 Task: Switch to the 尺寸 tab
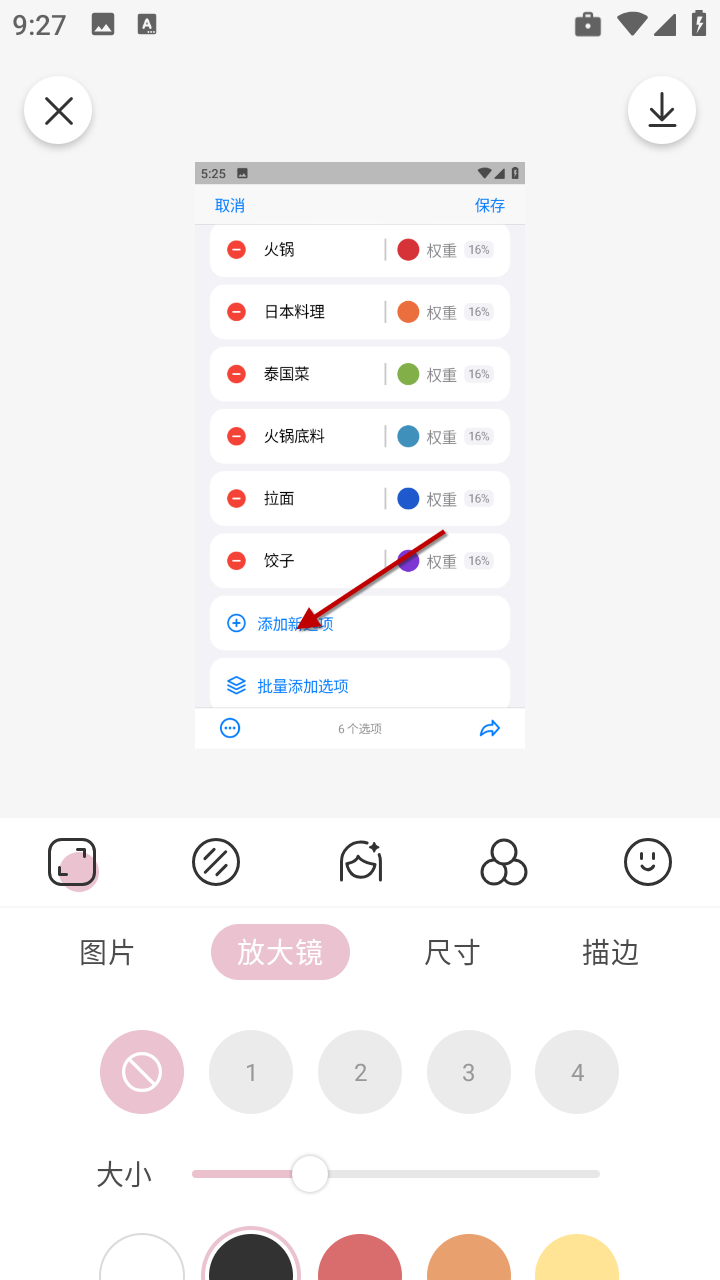[452, 952]
